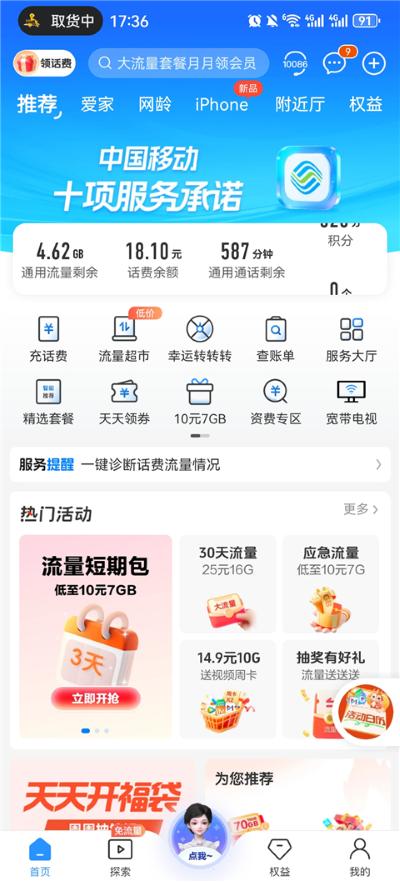Tap the 领话费 gift button
Screen dimensions: 400x882
(x=44, y=63)
